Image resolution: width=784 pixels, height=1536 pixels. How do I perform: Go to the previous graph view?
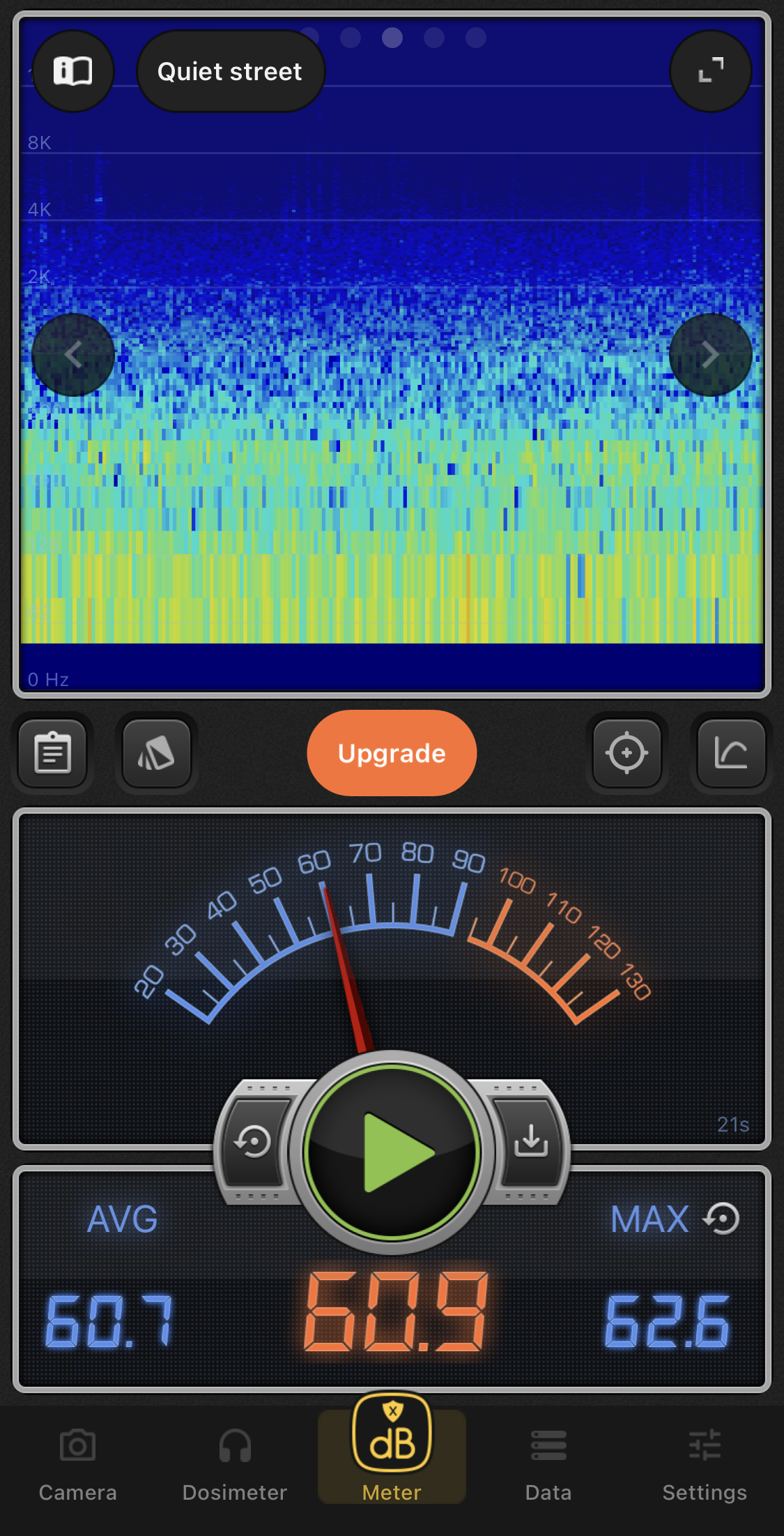[x=73, y=355]
